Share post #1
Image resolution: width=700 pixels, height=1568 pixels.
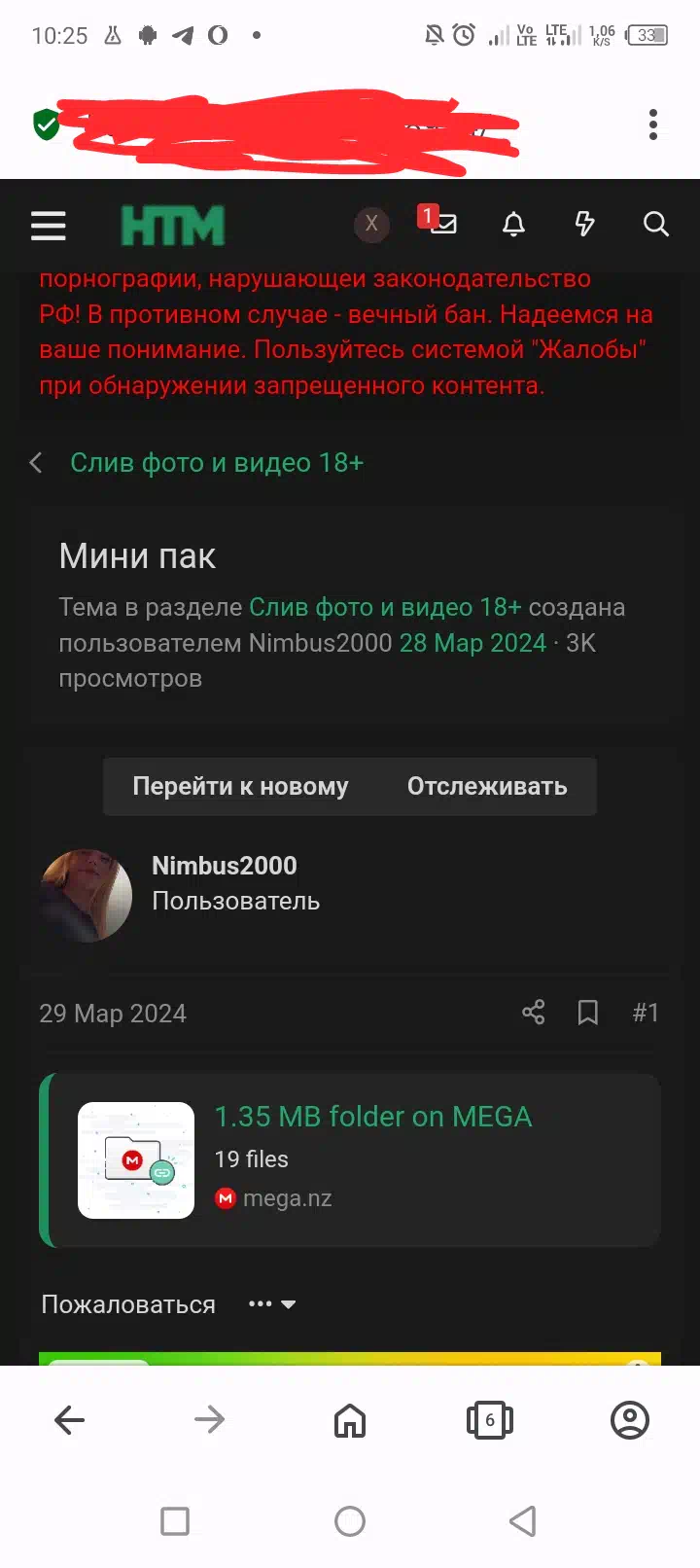tap(533, 1013)
